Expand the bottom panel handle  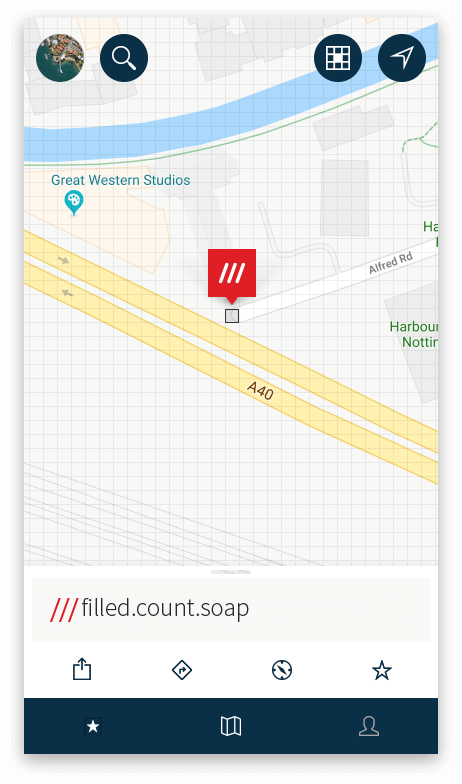point(230,572)
